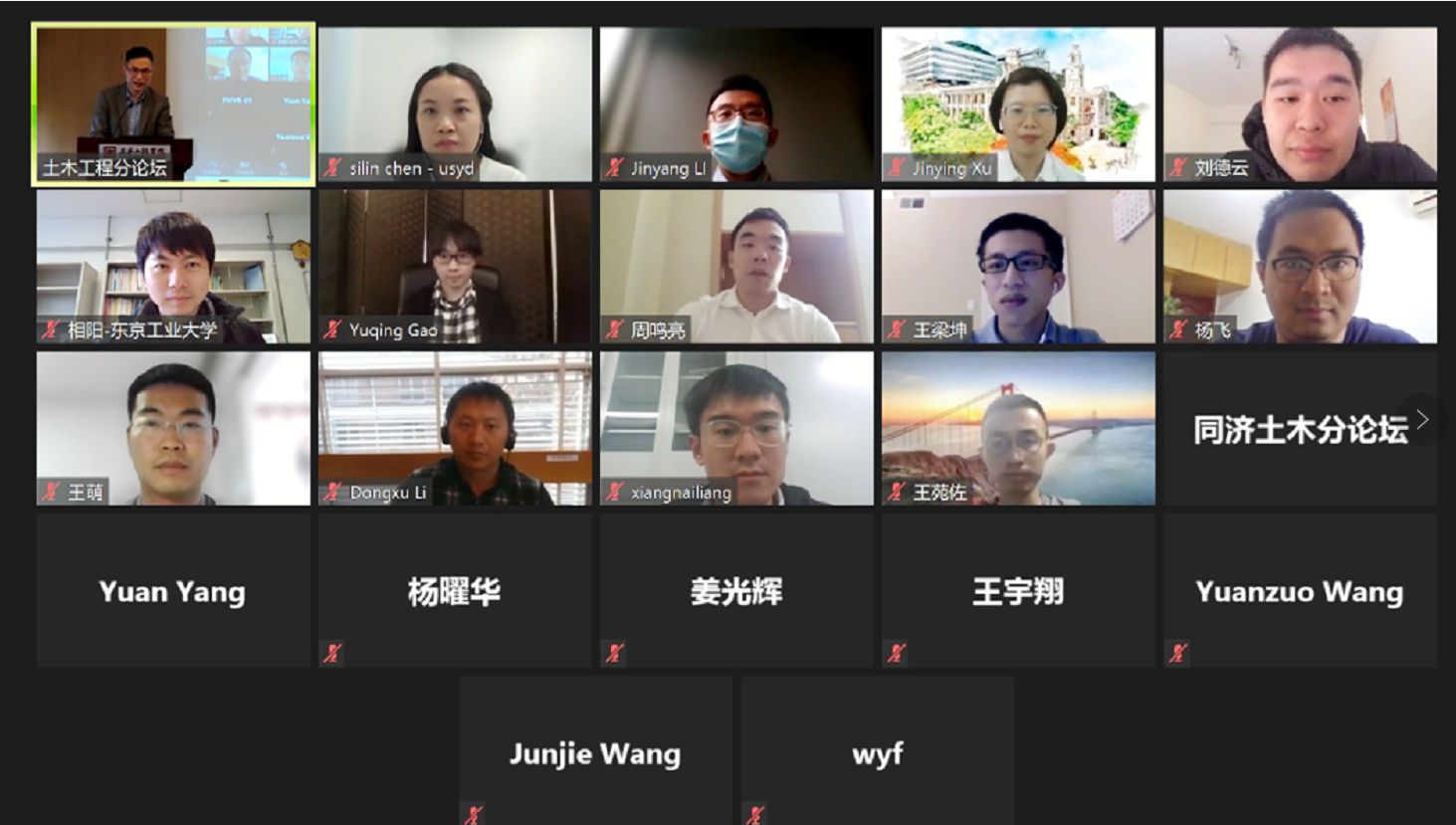
Task: Tap 王苑佐's video tile
Action: pyautogui.click(x=1018, y=428)
